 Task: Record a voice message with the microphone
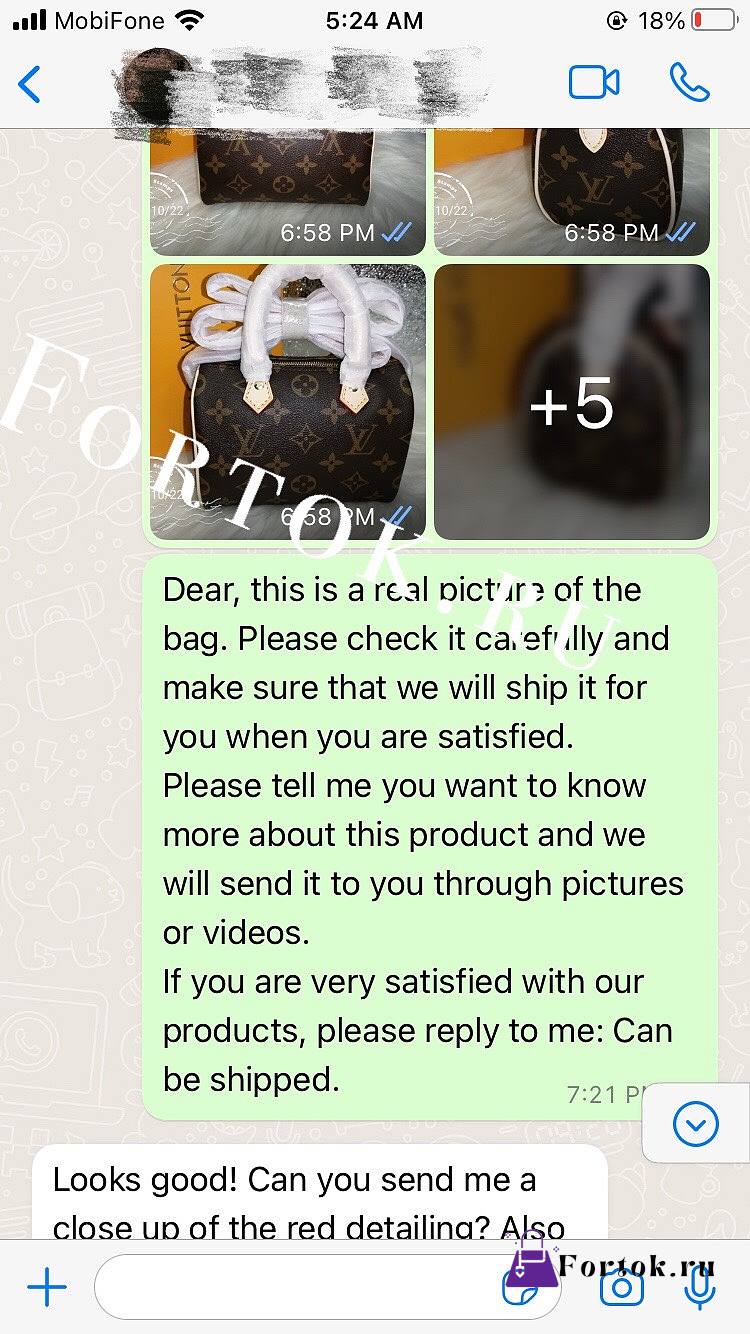click(x=701, y=1288)
